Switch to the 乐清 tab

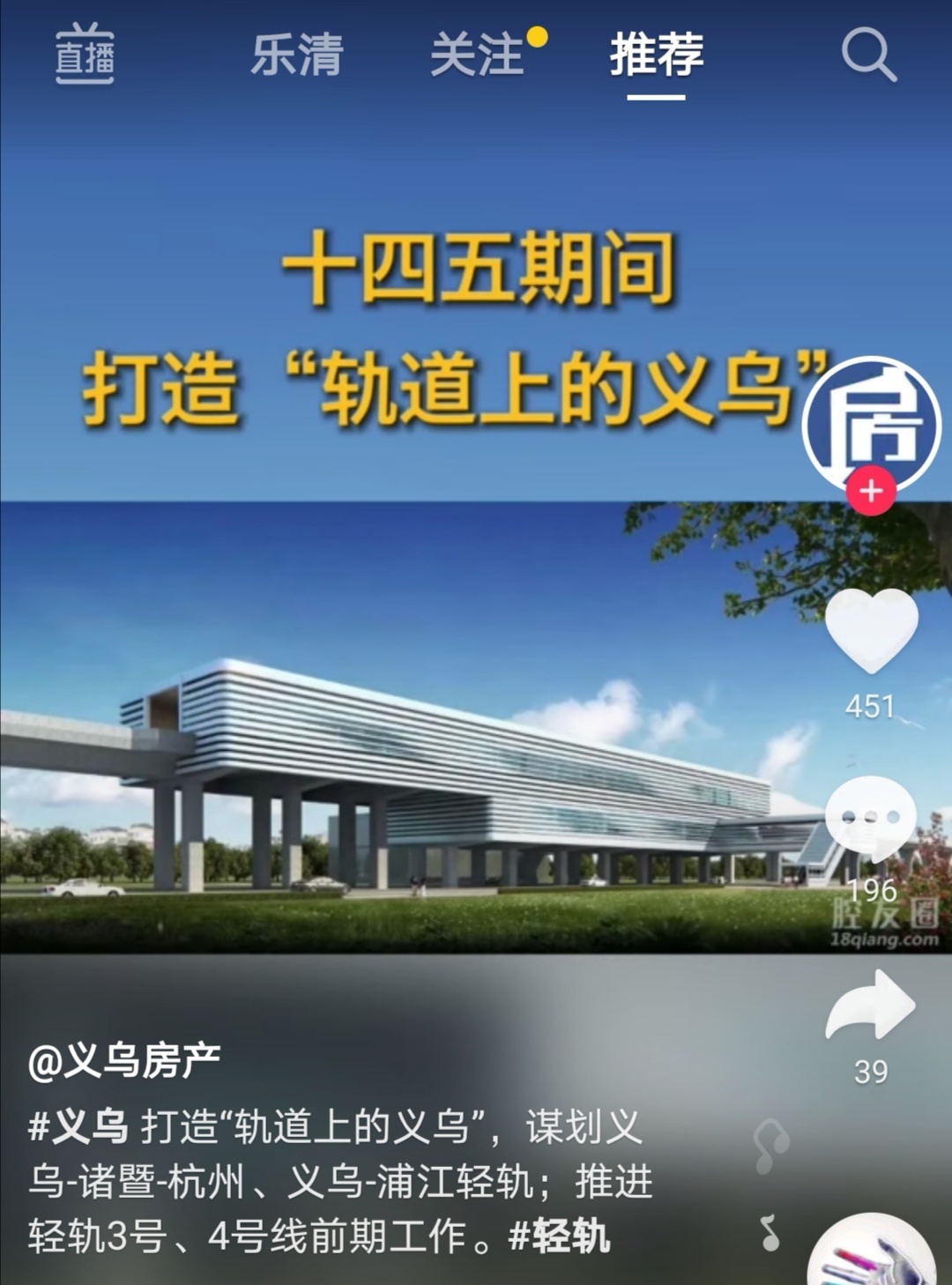click(x=297, y=55)
